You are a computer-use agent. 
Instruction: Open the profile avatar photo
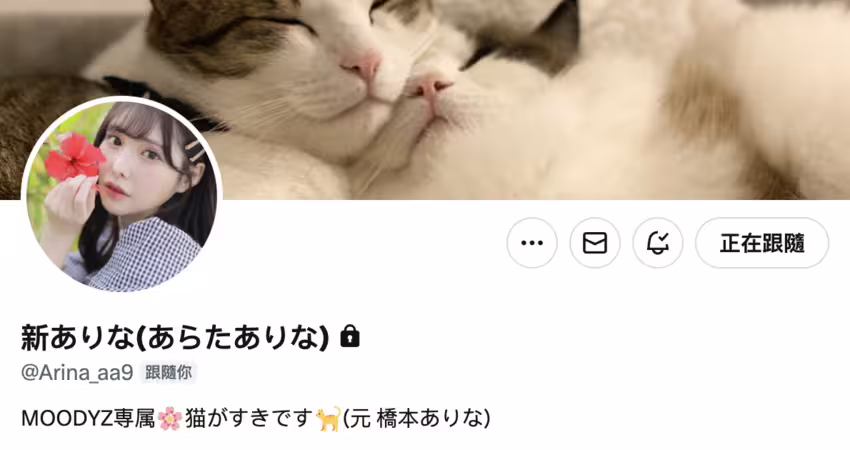[121, 196]
